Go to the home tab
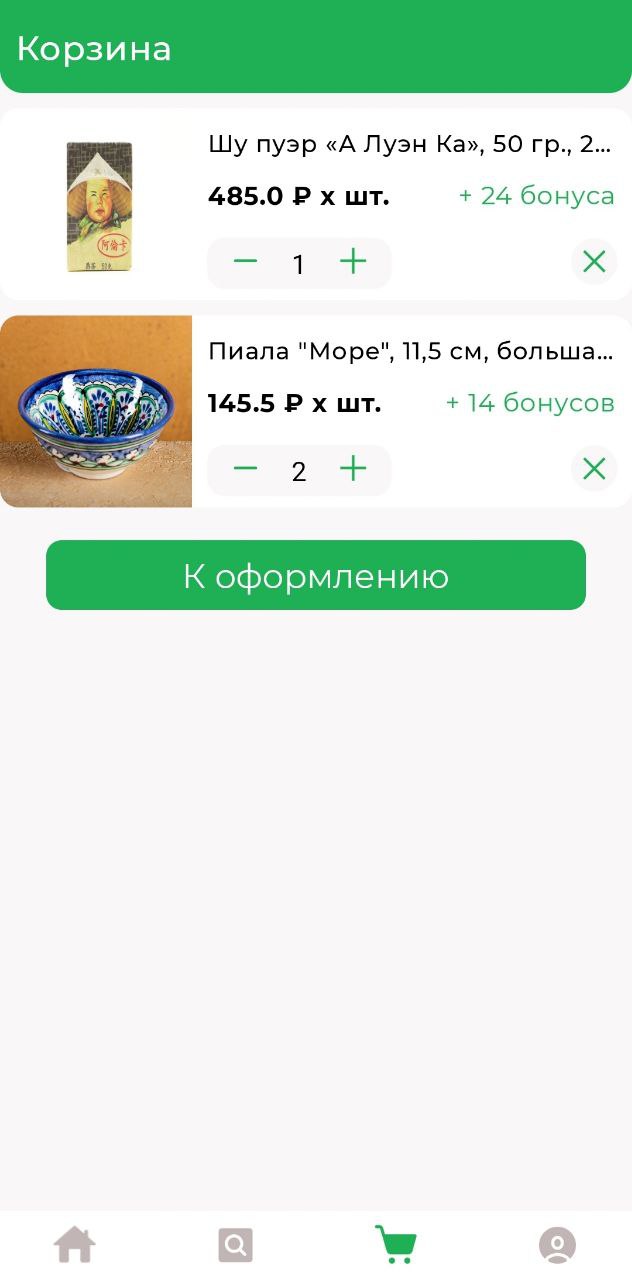 (74, 1245)
